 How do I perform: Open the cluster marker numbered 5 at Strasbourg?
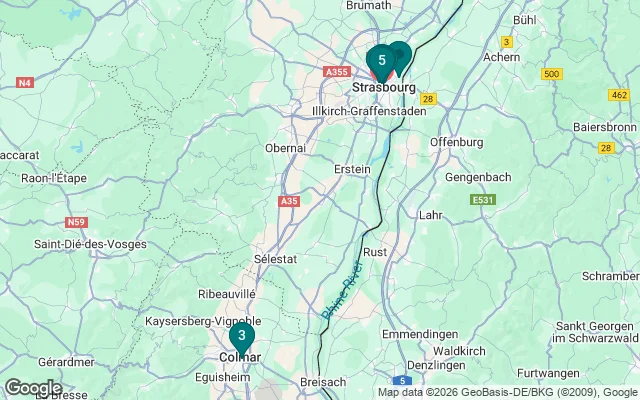click(381, 61)
